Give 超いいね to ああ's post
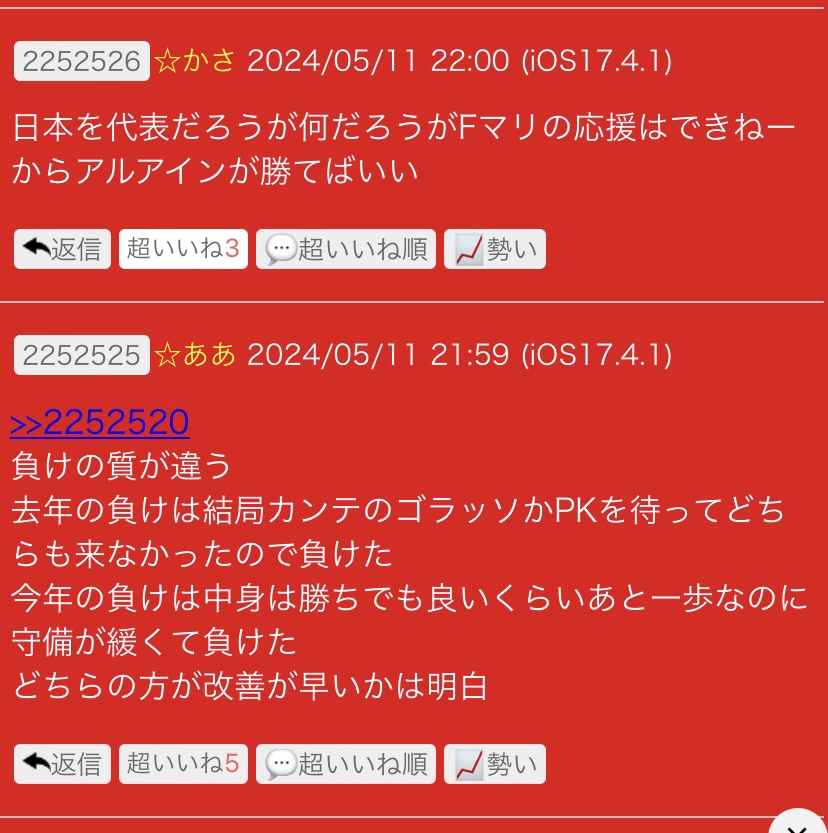The height and width of the screenshot is (833, 828). tap(183, 764)
